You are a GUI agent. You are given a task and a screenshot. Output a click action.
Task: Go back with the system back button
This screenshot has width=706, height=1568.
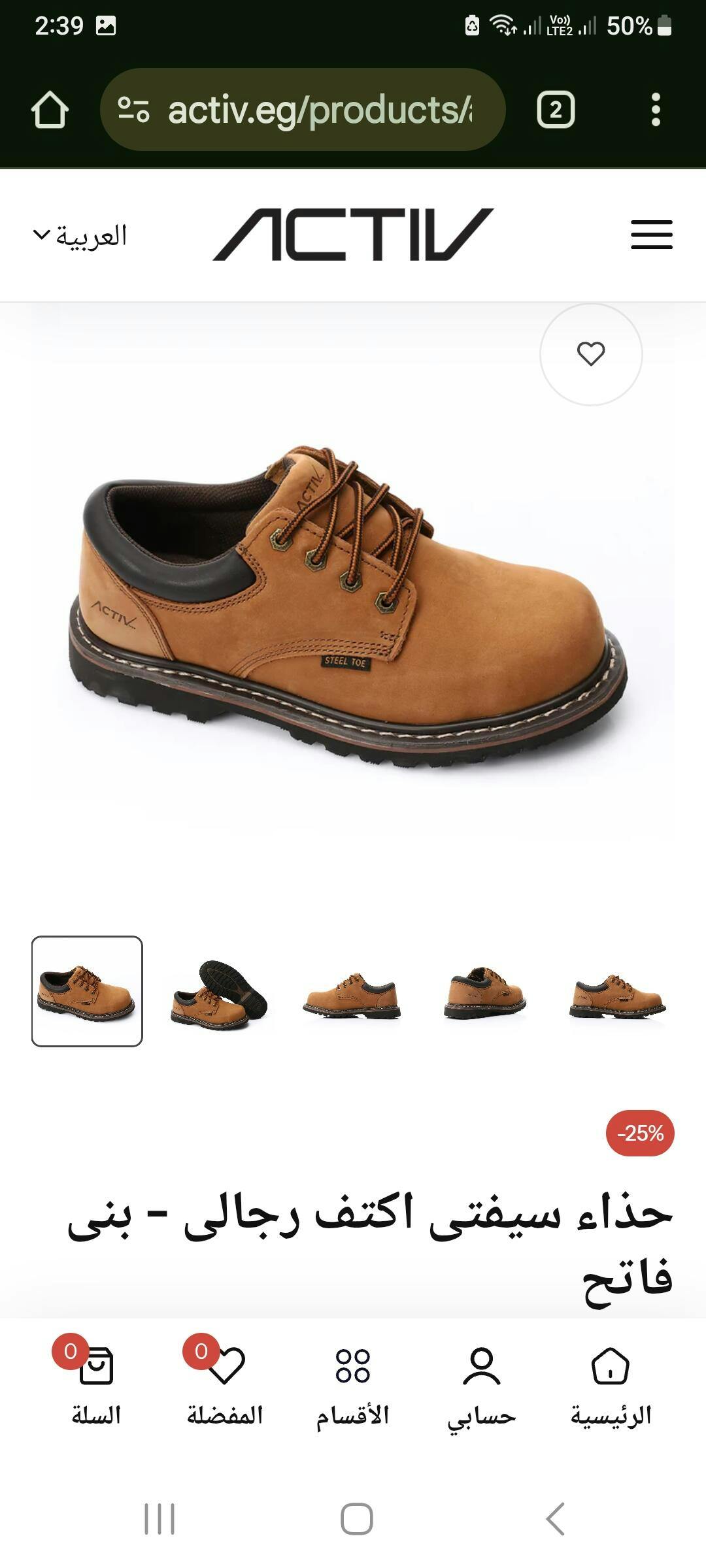(x=555, y=1518)
